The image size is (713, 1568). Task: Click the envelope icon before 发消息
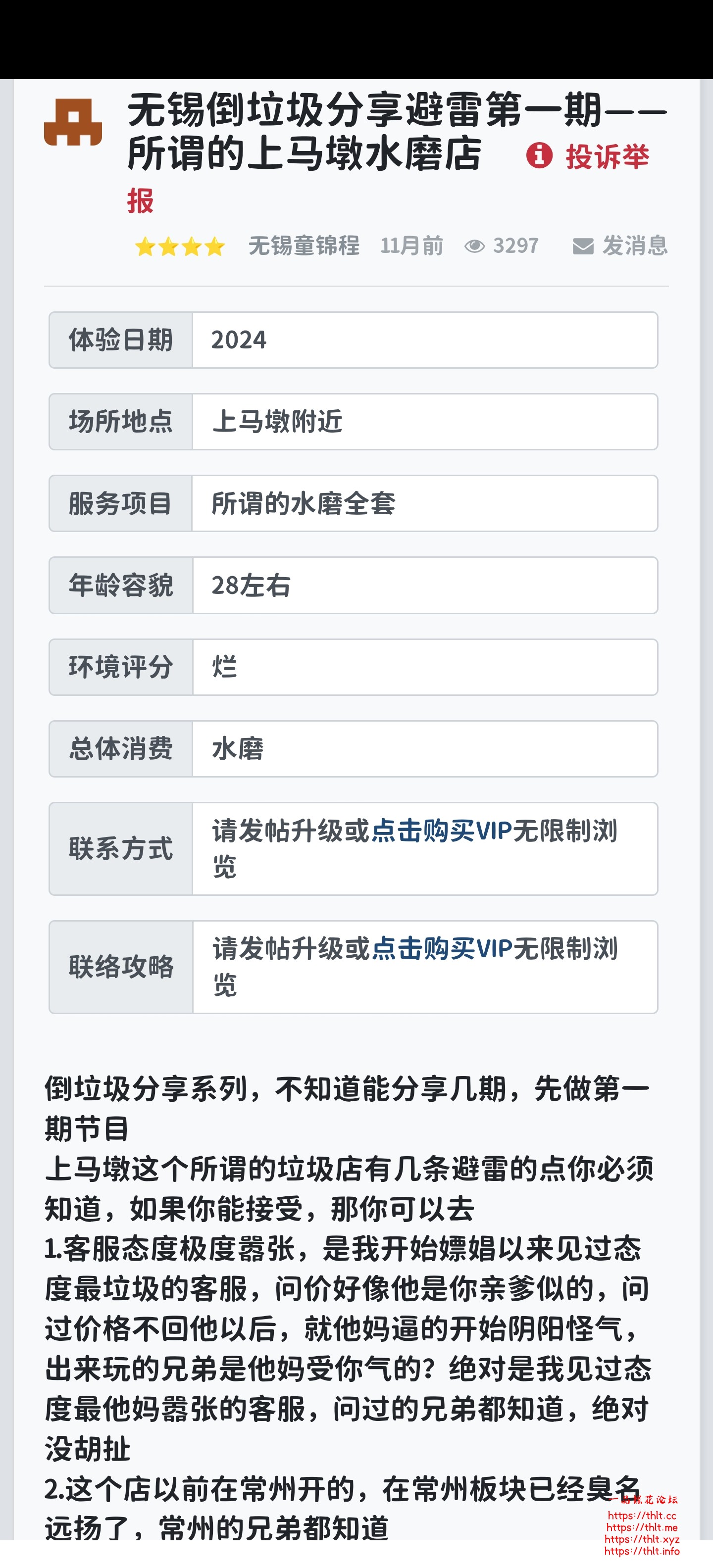[x=582, y=245]
